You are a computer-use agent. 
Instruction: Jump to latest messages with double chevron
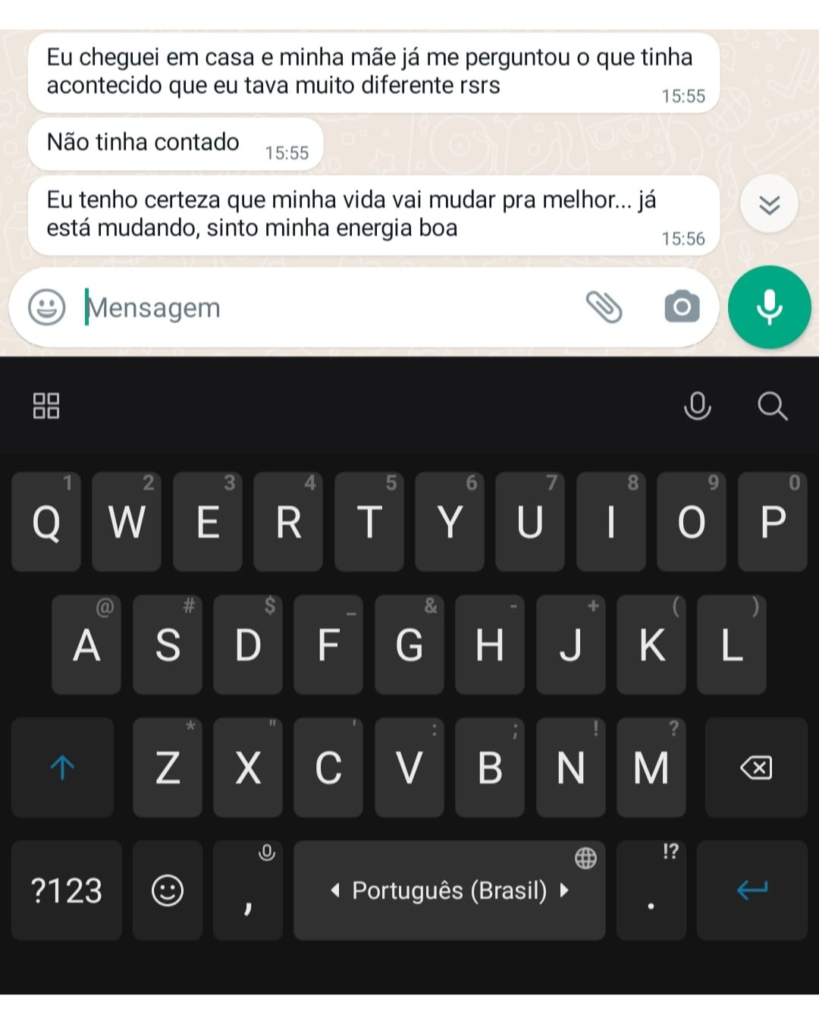click(769, 205)
